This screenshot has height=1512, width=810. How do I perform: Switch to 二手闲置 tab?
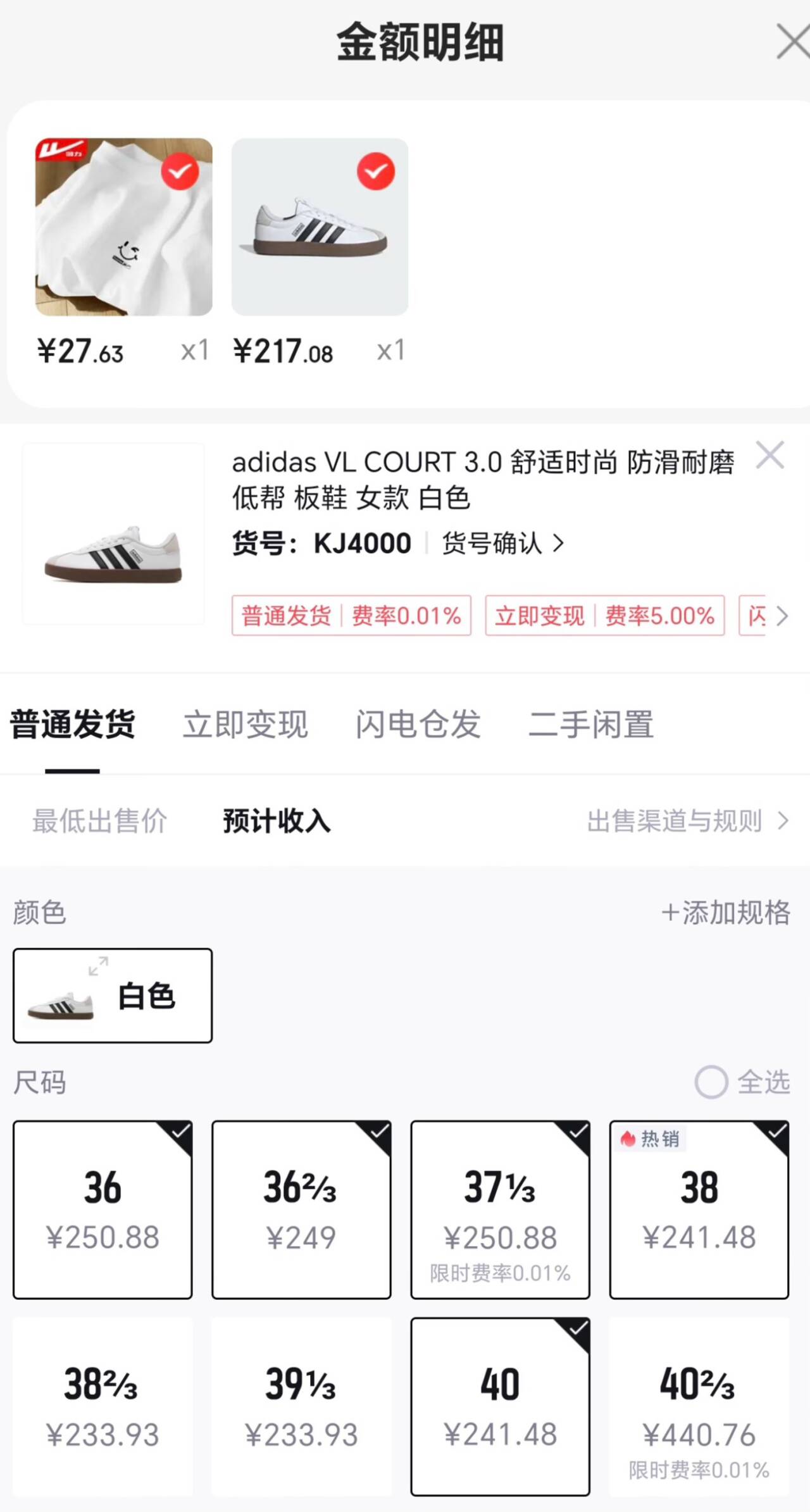590,725
